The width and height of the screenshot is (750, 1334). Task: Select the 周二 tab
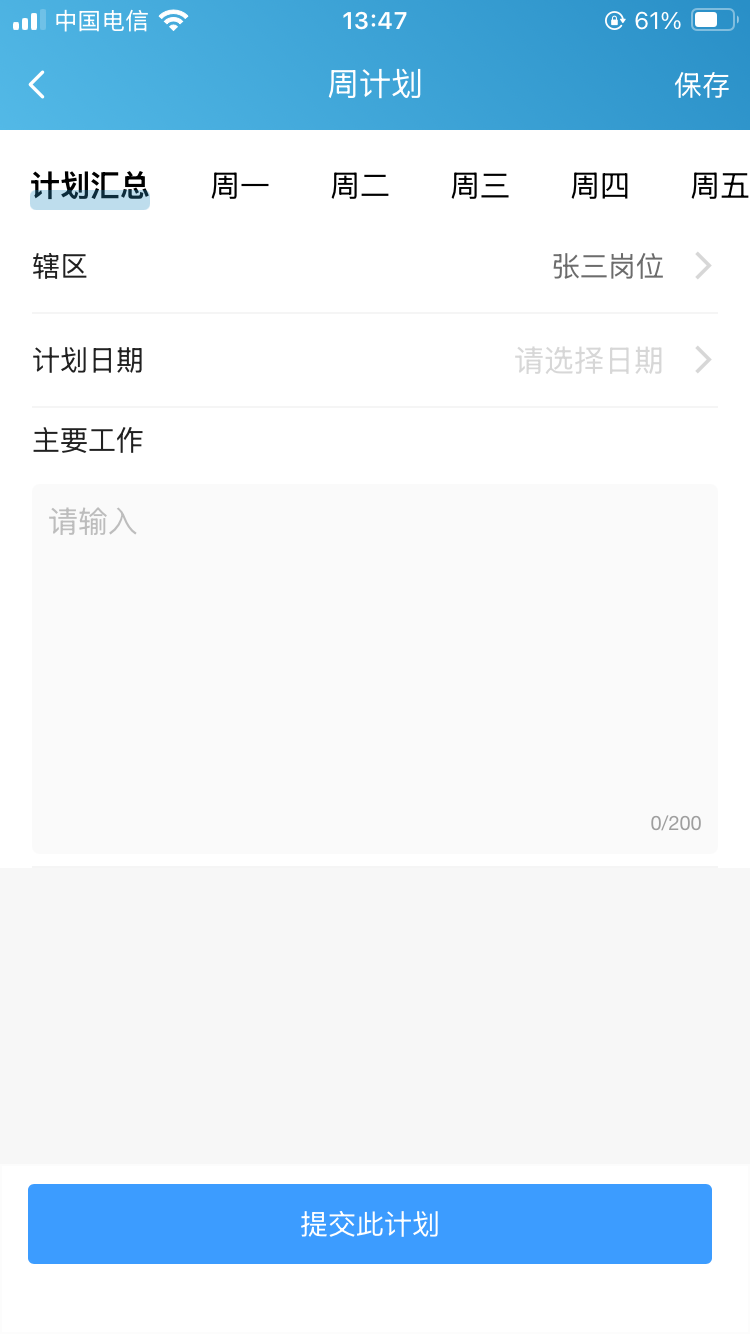pos(359,186)
